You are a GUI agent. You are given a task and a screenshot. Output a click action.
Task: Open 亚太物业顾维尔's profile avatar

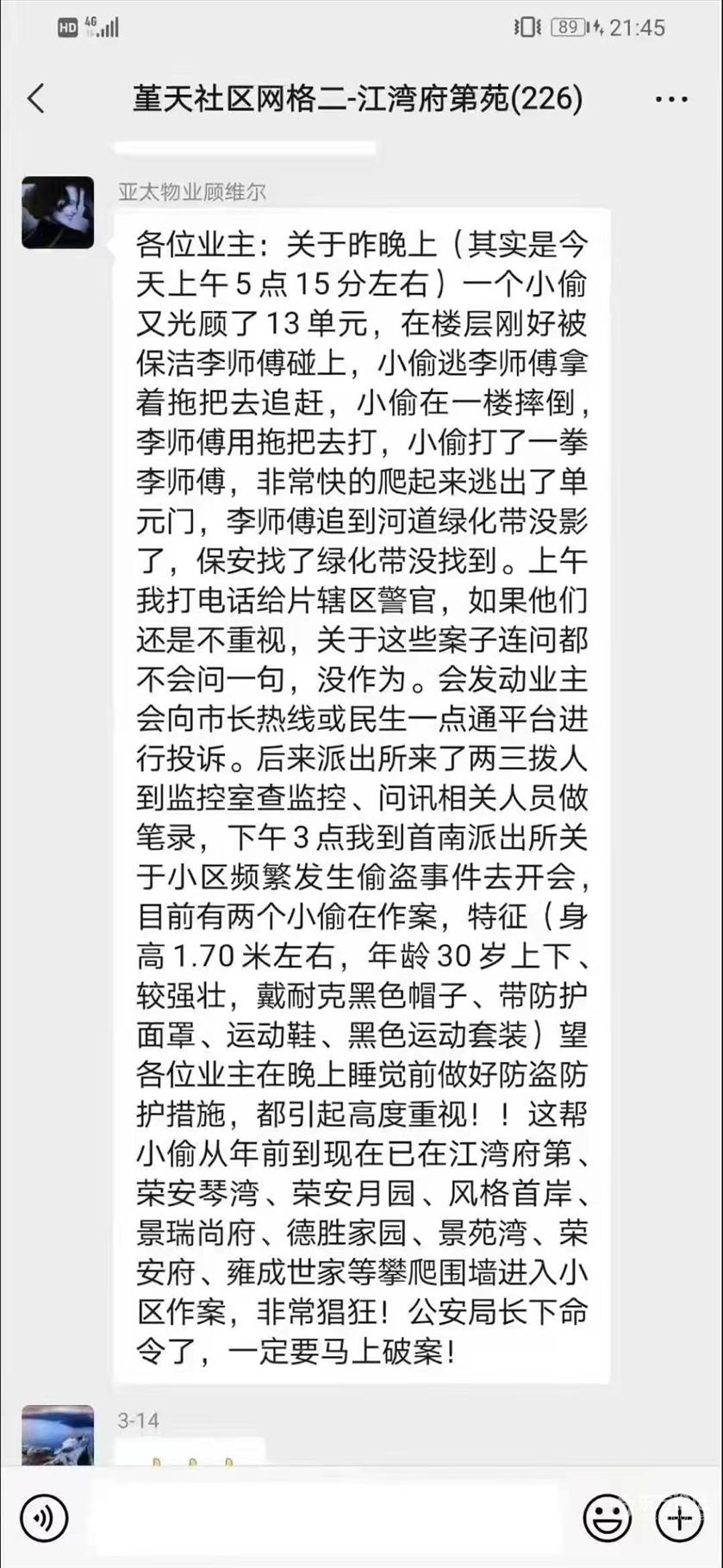click(58, 213)
